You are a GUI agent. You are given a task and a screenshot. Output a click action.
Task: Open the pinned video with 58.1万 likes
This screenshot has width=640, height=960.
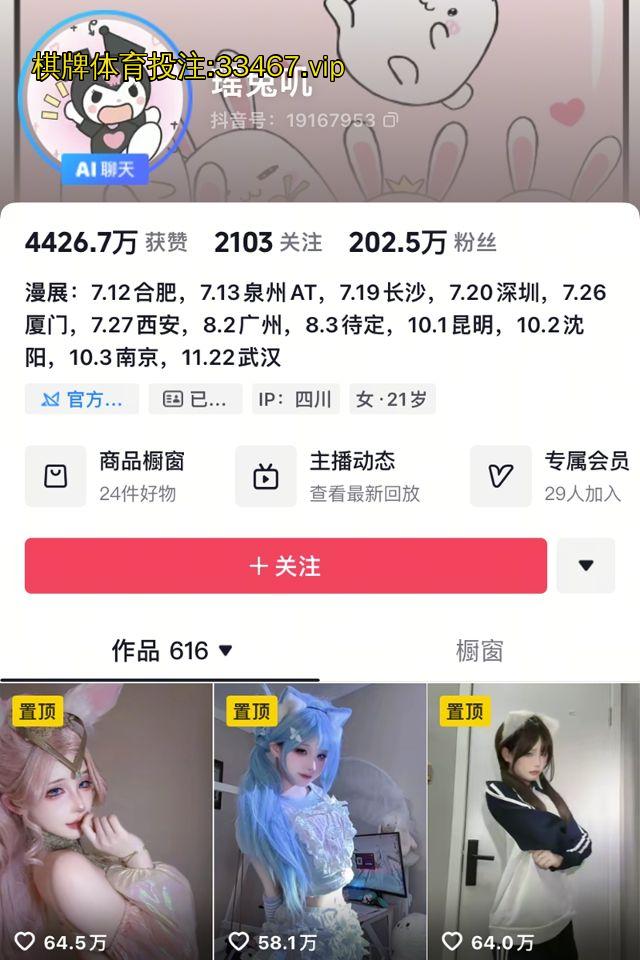(x=320, y=820)
